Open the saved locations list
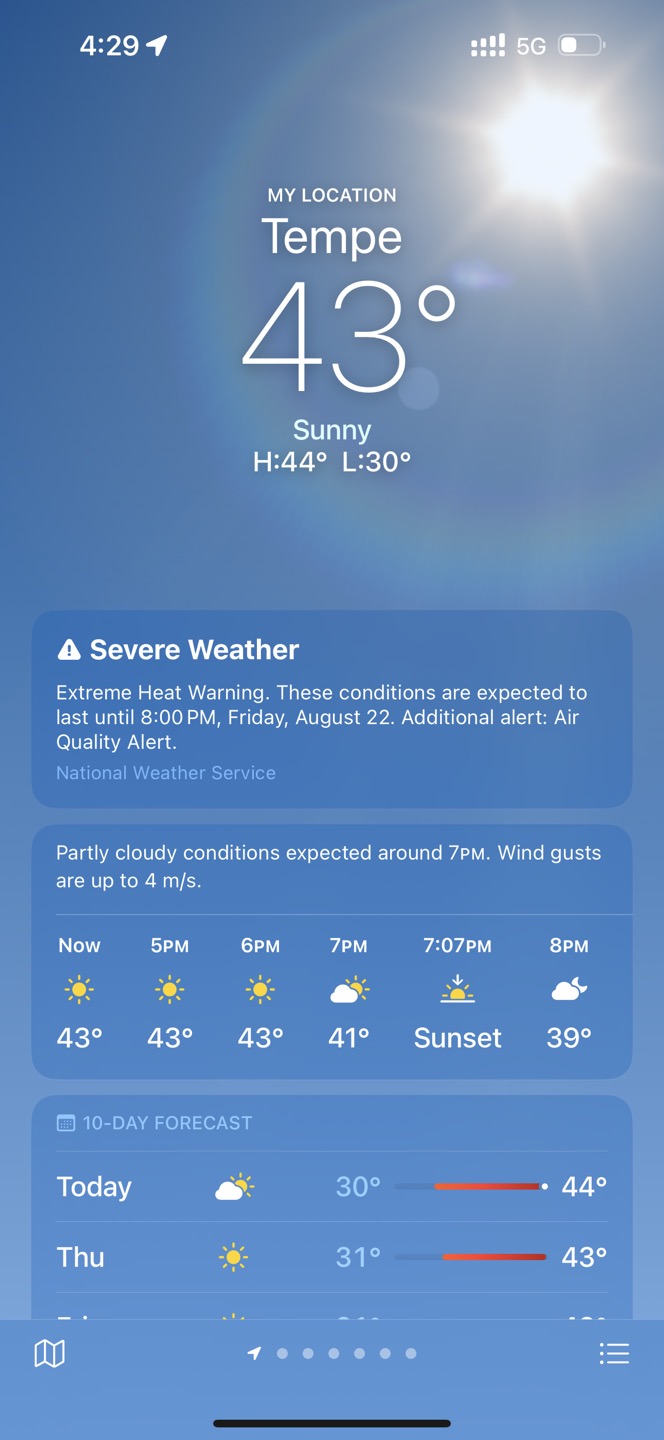Viewport: 664px width, 1440px height. tap(614, 1354)
